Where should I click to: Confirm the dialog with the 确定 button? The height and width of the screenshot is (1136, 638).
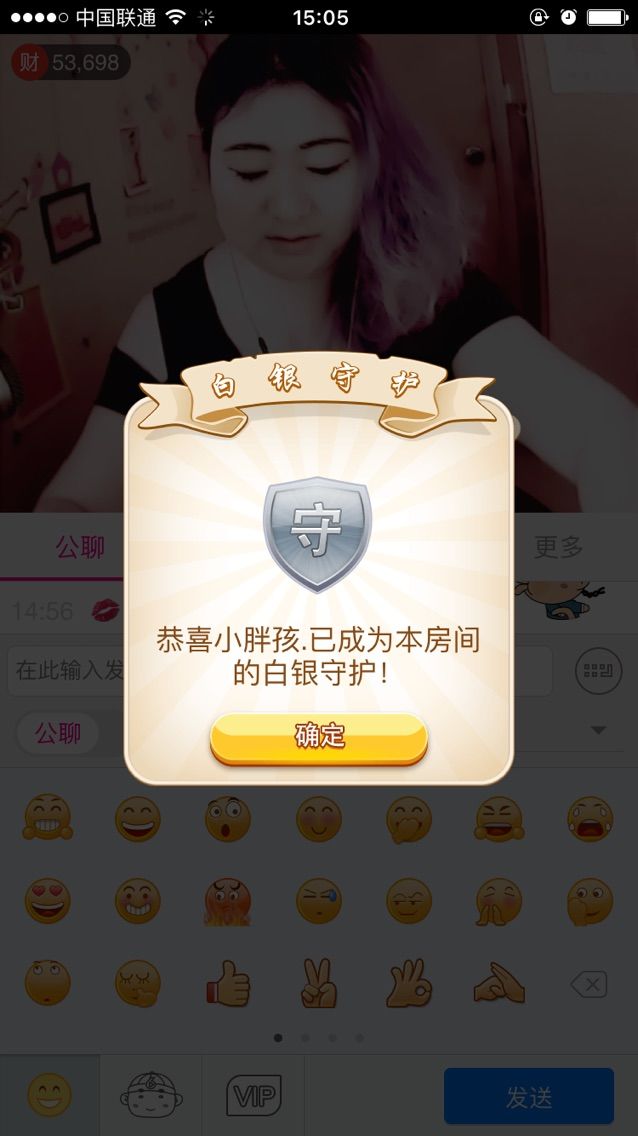(319, 737)
